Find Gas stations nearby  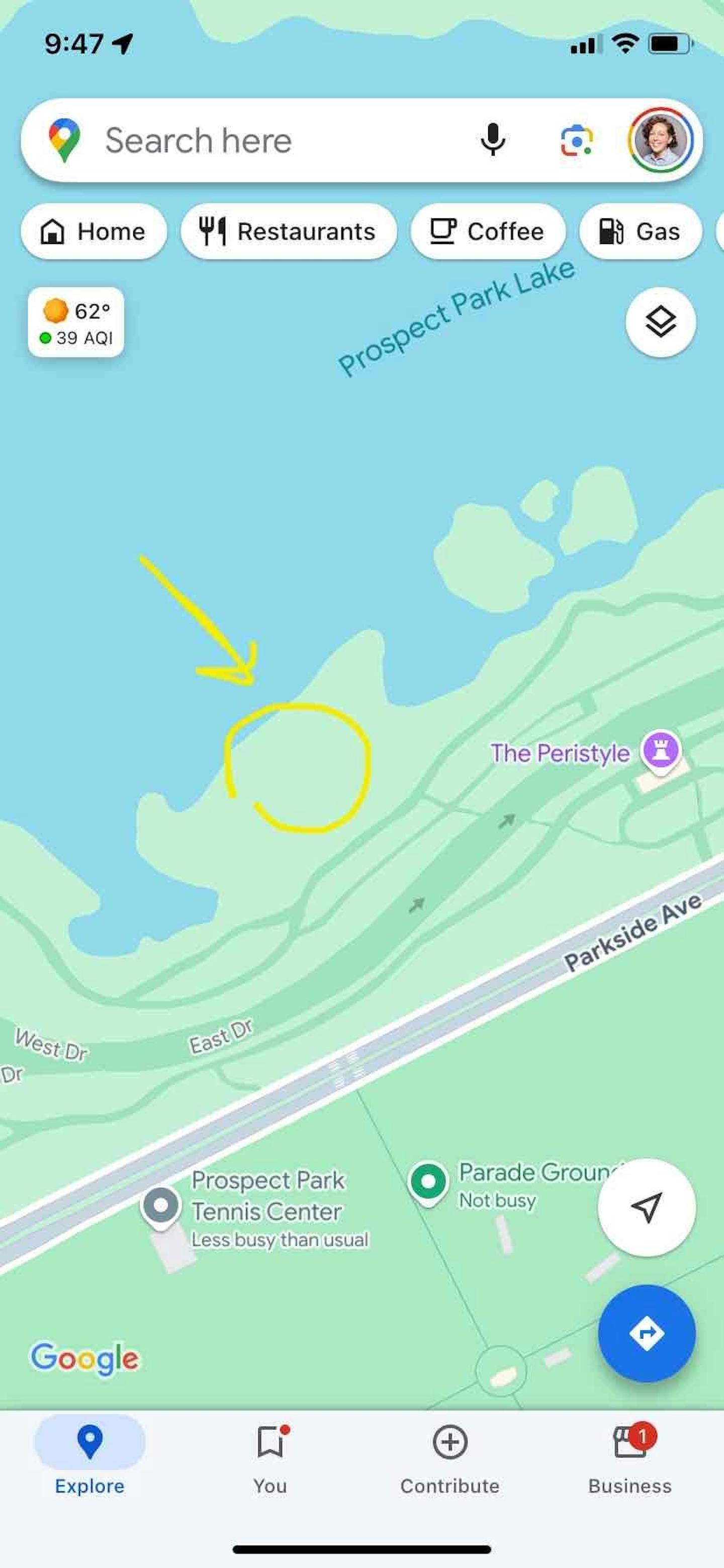(x=640, y=232)
